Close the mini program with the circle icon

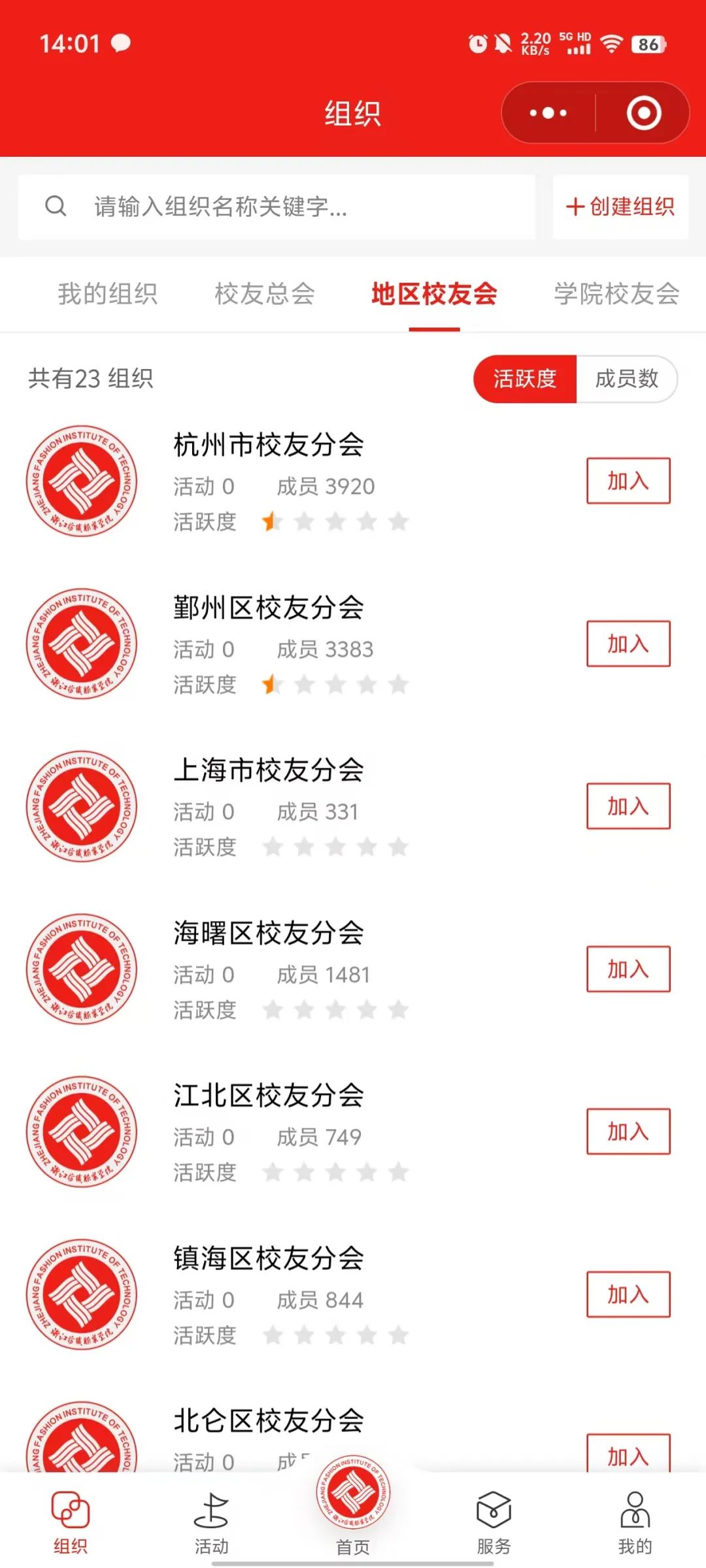point(643,113)
